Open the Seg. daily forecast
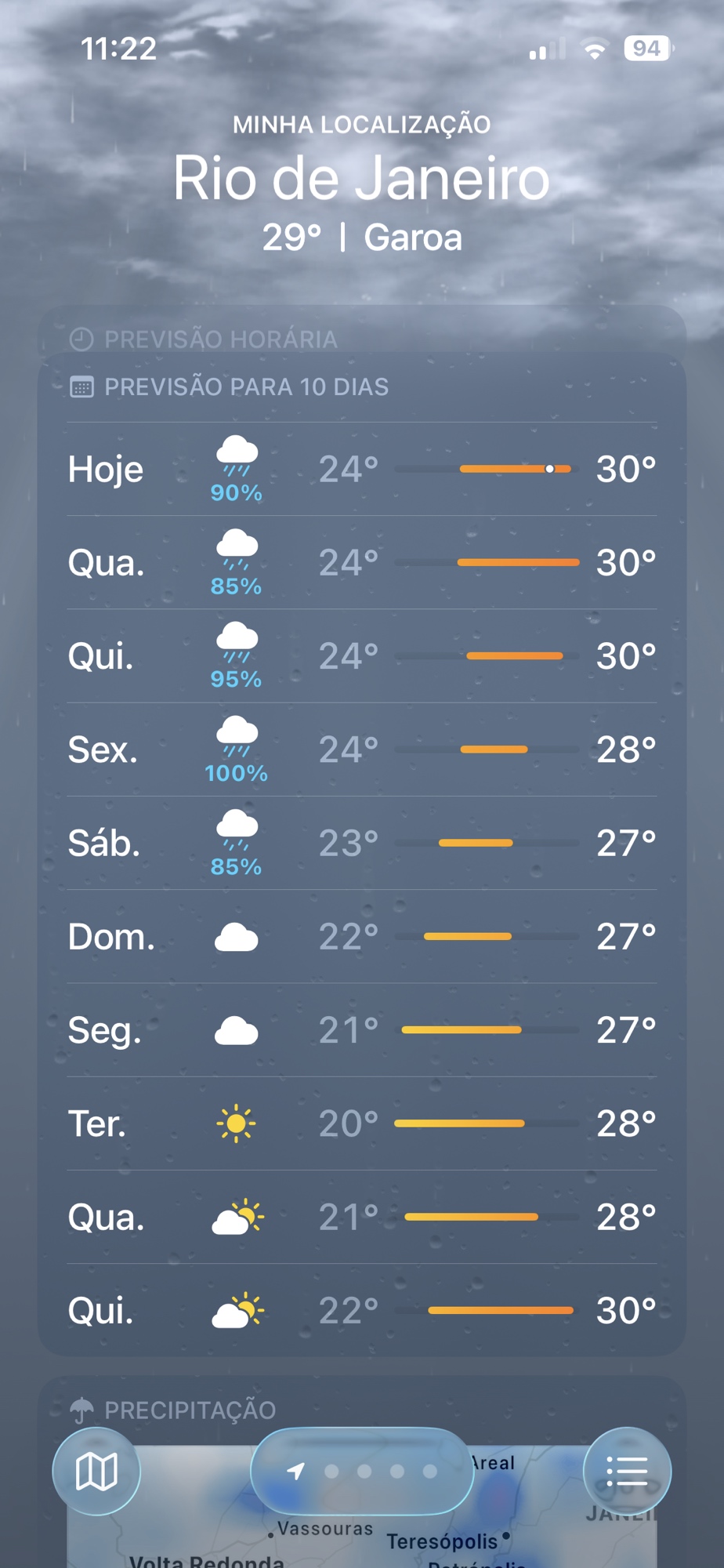Viewport: 724px width, 1568px height. coord(362,1029)
